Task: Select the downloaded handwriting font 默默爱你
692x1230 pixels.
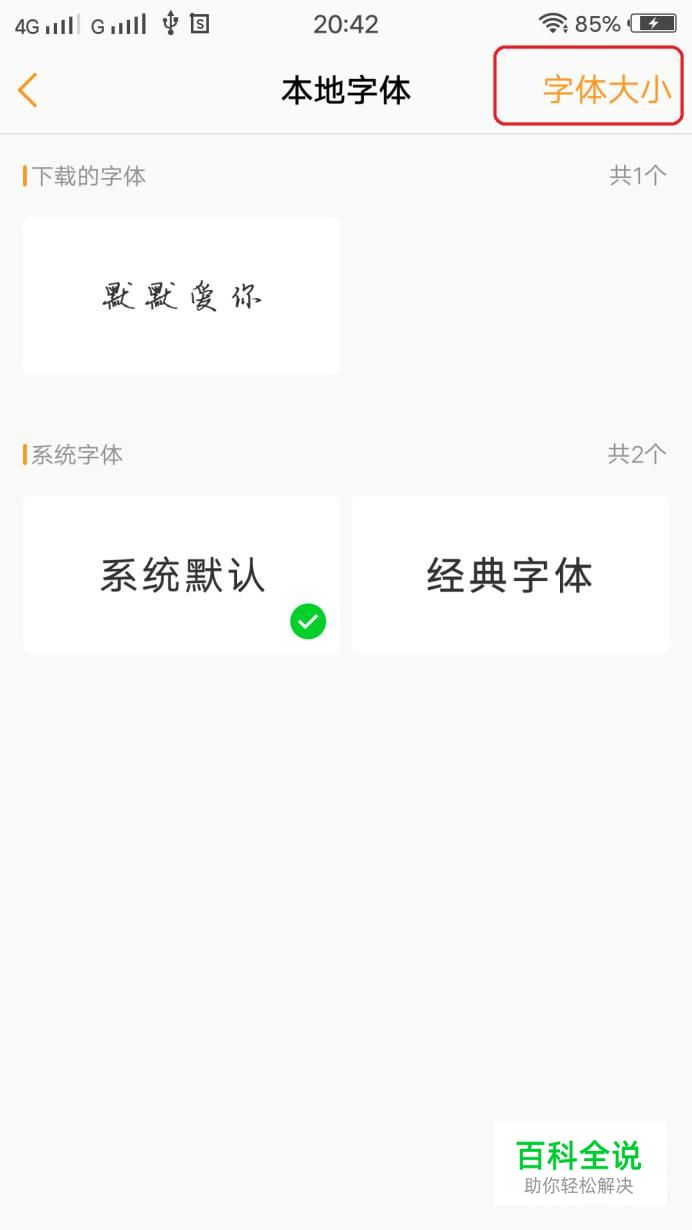Action: click(x=181, y=296)
